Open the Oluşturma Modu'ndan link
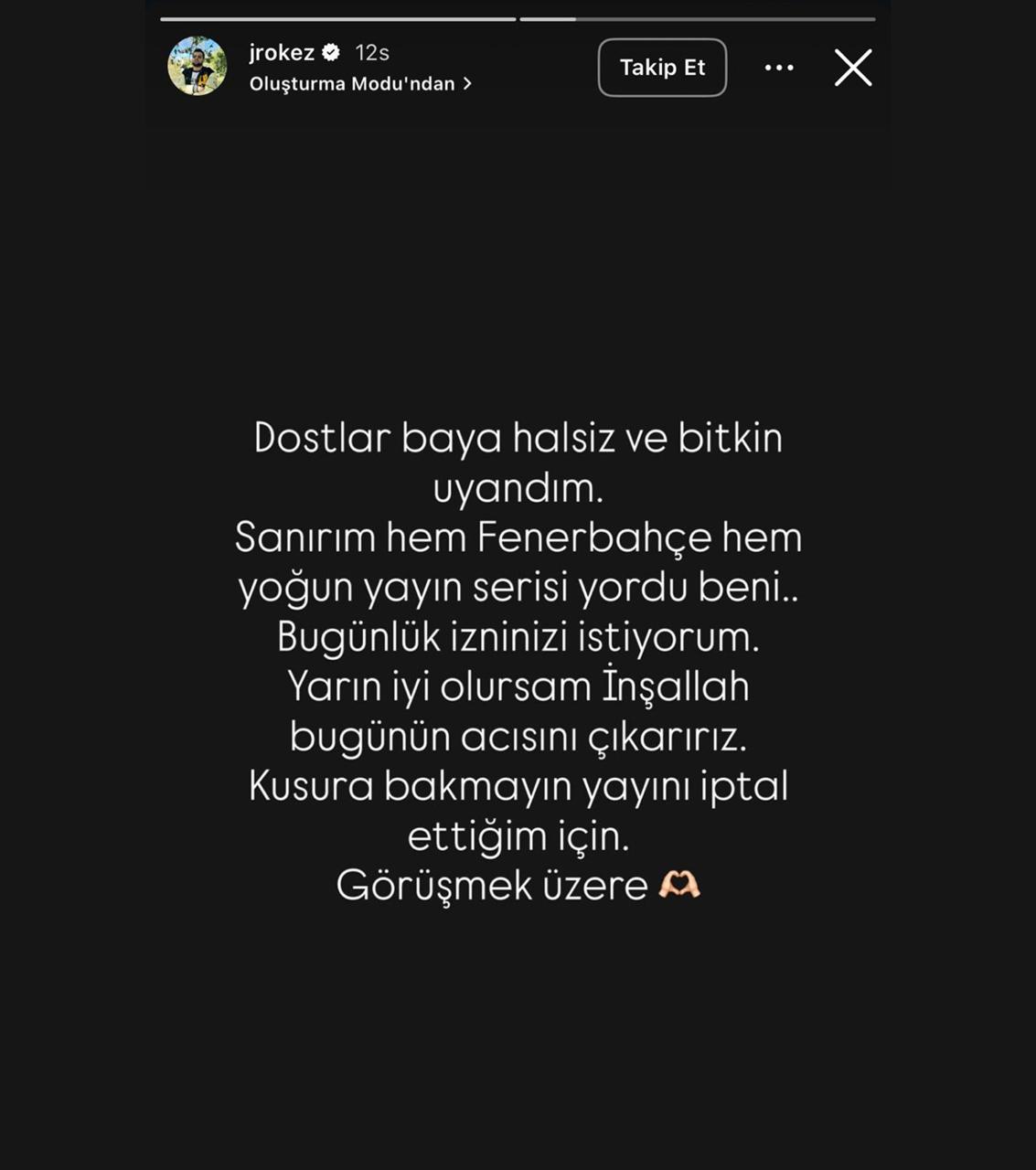 coord(360,84)
